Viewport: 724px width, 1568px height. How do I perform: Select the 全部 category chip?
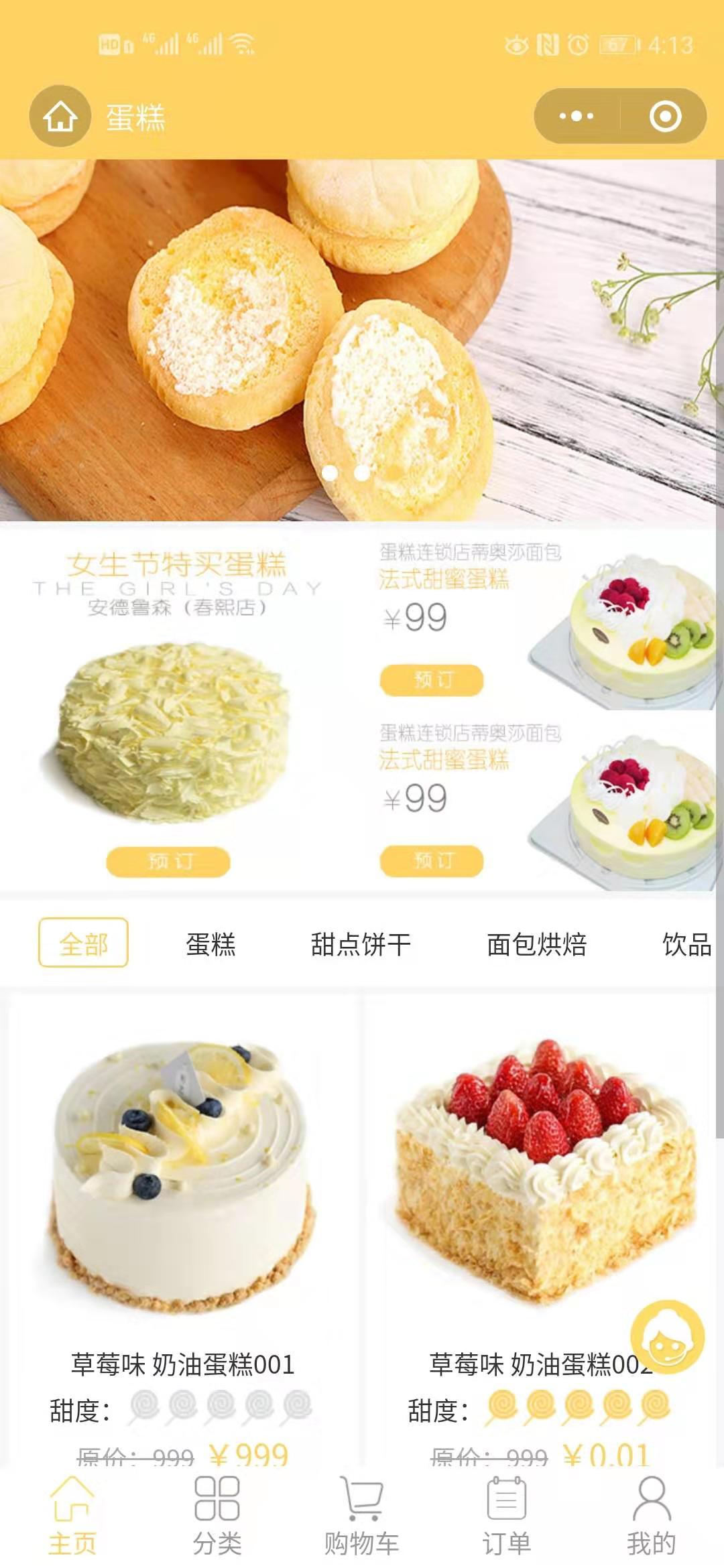(83, 943)
